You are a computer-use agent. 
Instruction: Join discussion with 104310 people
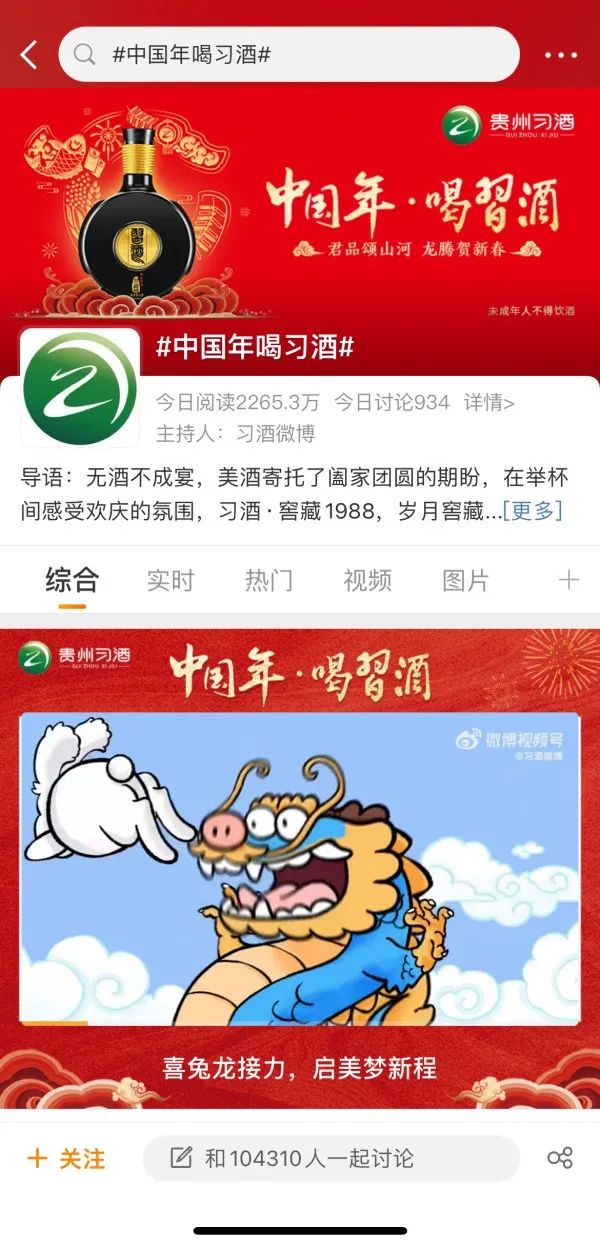pos(330,1159)
